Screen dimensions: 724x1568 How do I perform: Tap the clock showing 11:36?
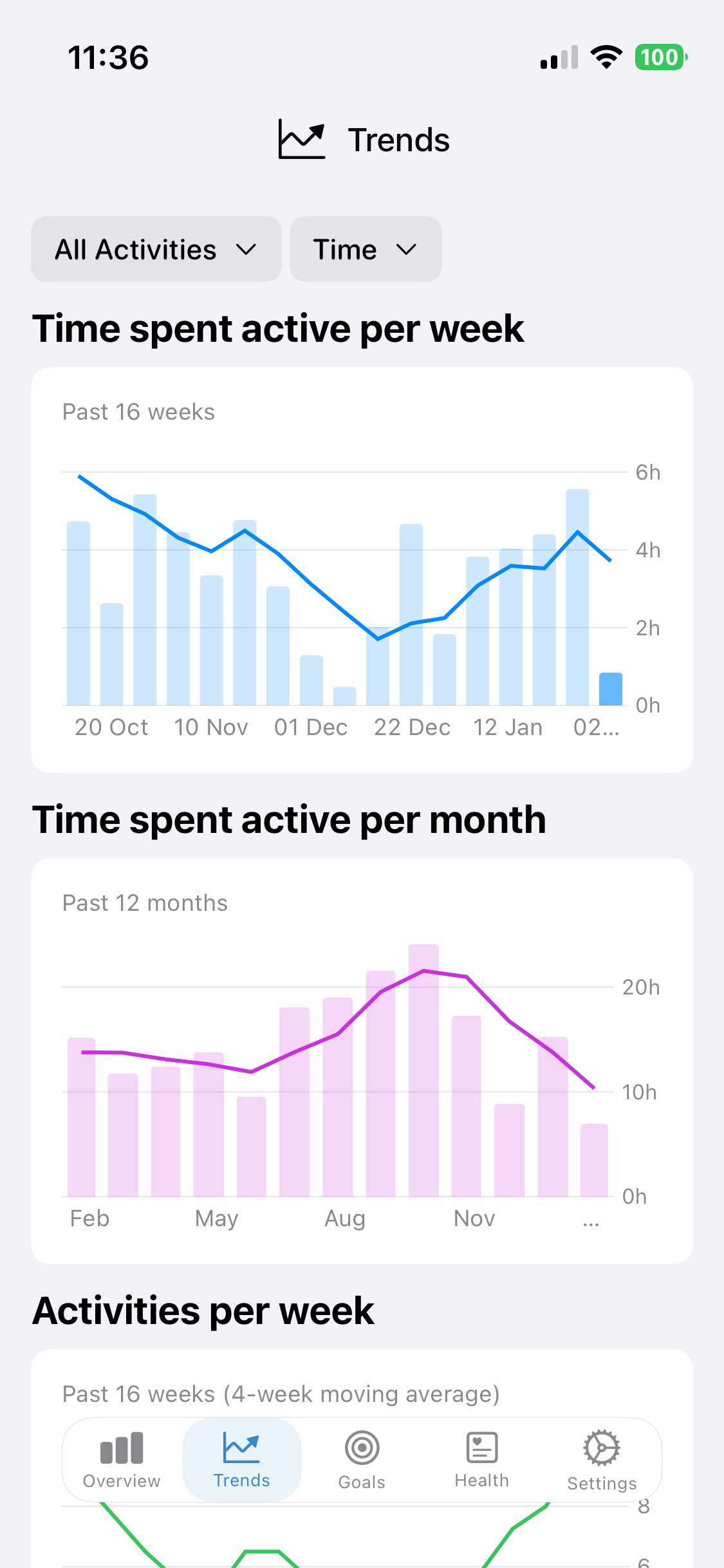click(109, 57)
